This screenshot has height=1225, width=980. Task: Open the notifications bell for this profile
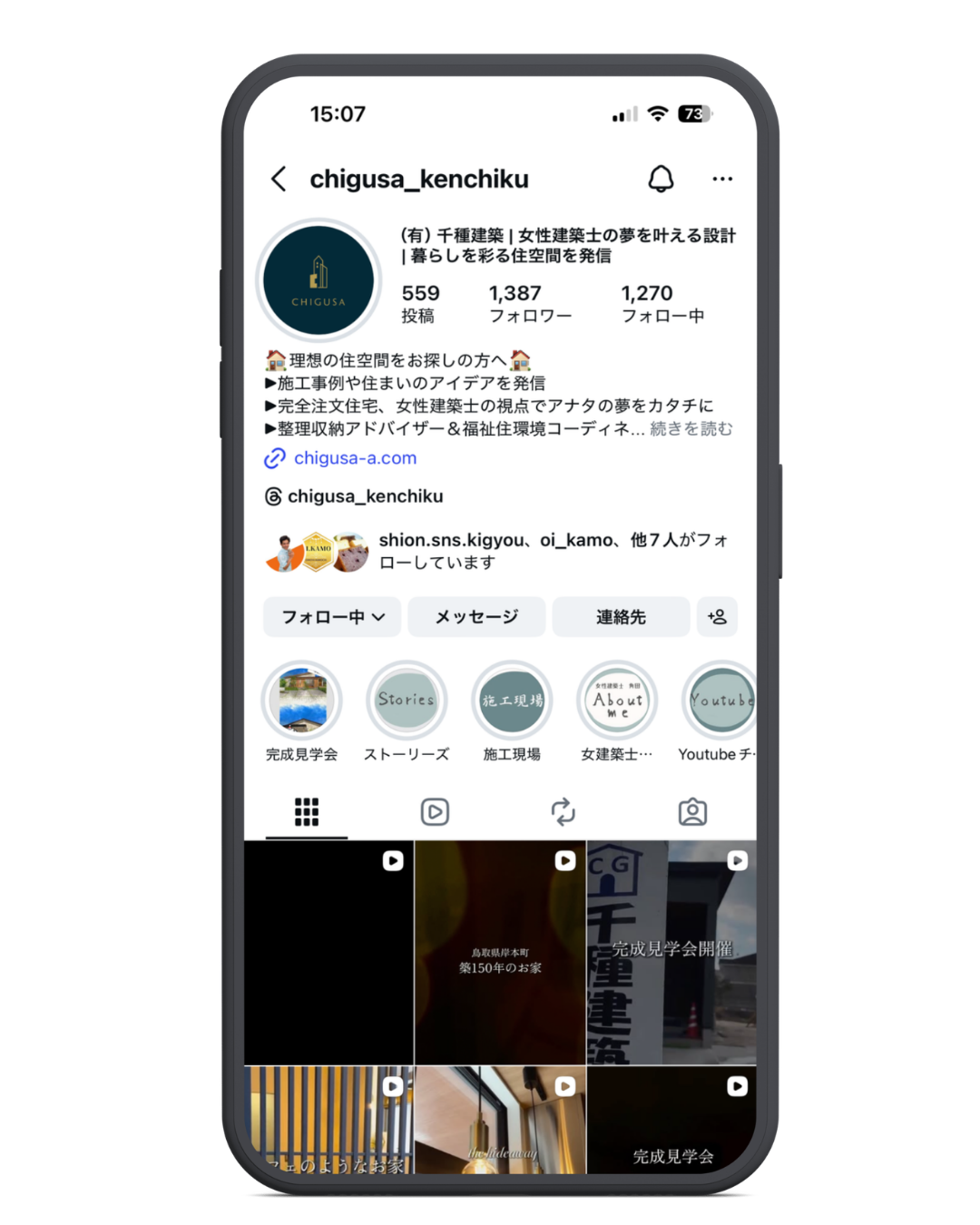[661, 179]
